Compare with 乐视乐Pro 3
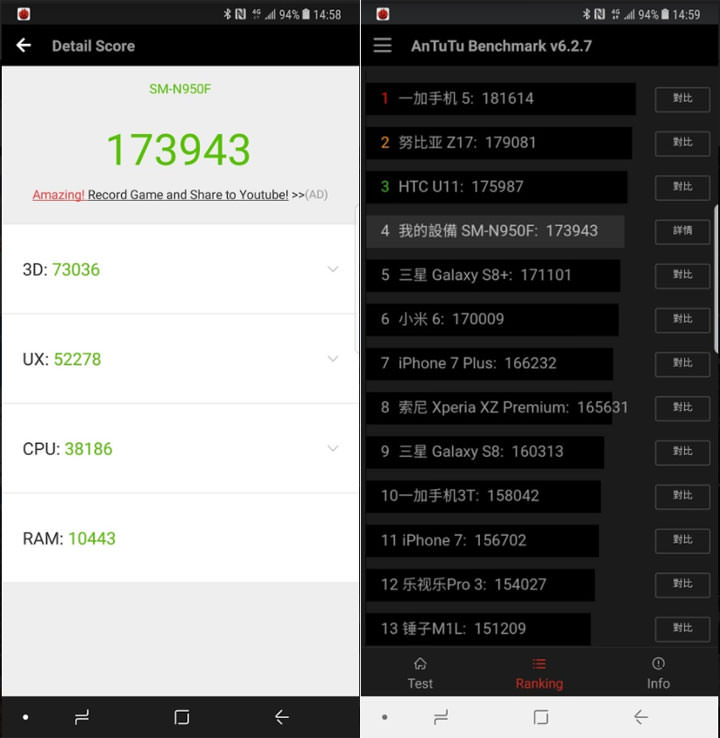Image resolution: width=720 pixels, height=738 pixels. pyautogui.click(x=682, y=584)
